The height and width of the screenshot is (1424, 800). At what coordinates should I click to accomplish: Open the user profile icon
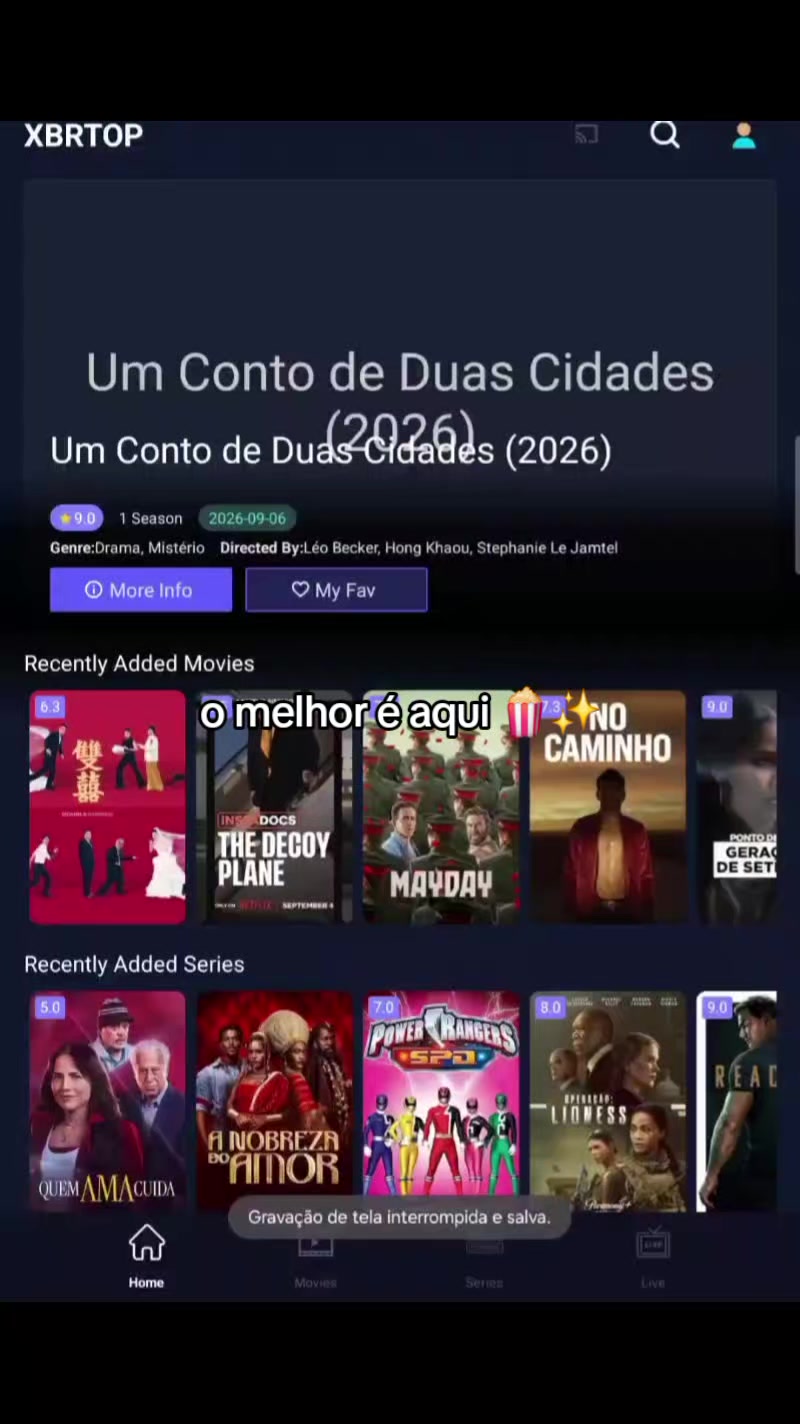click(743, 136)
